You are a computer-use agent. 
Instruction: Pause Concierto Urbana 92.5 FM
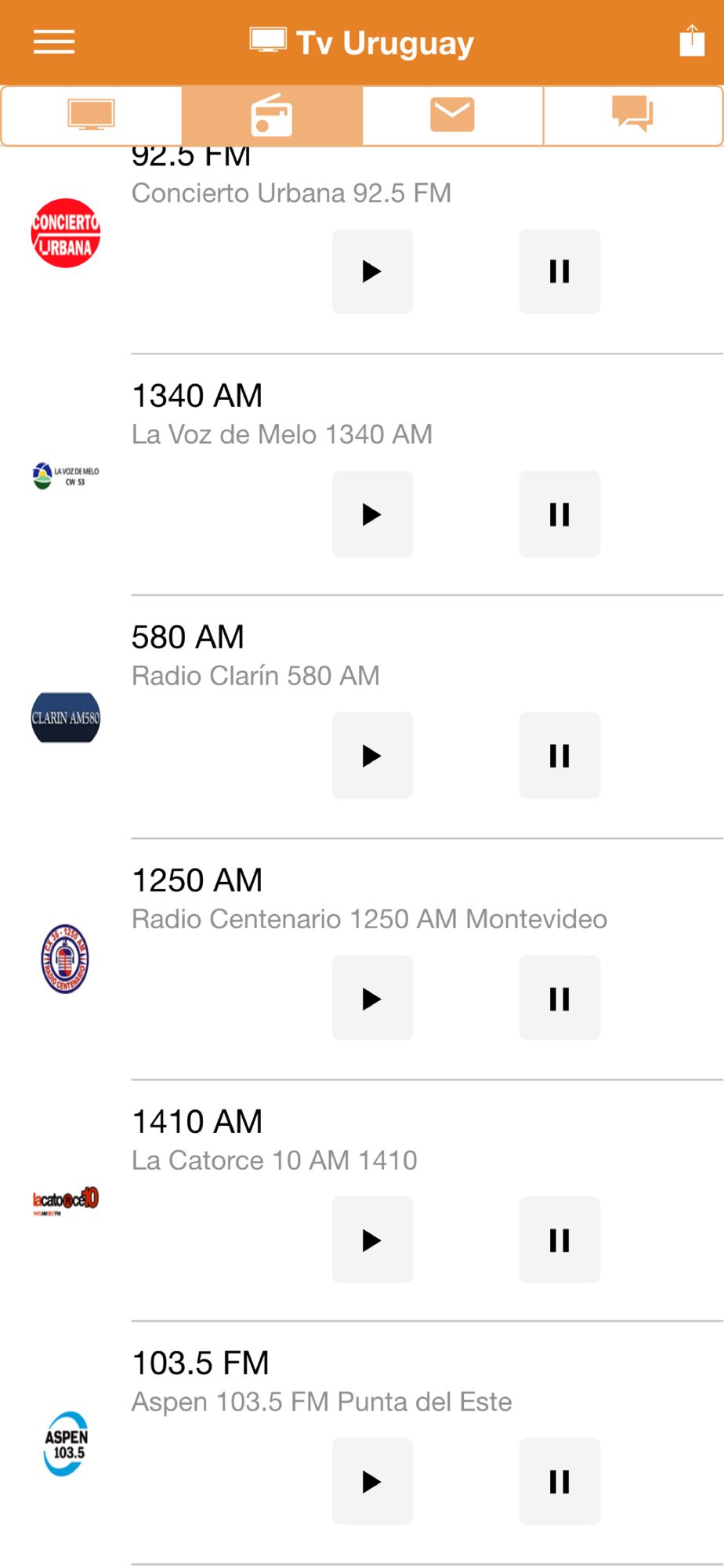click(x=559, y=271)
